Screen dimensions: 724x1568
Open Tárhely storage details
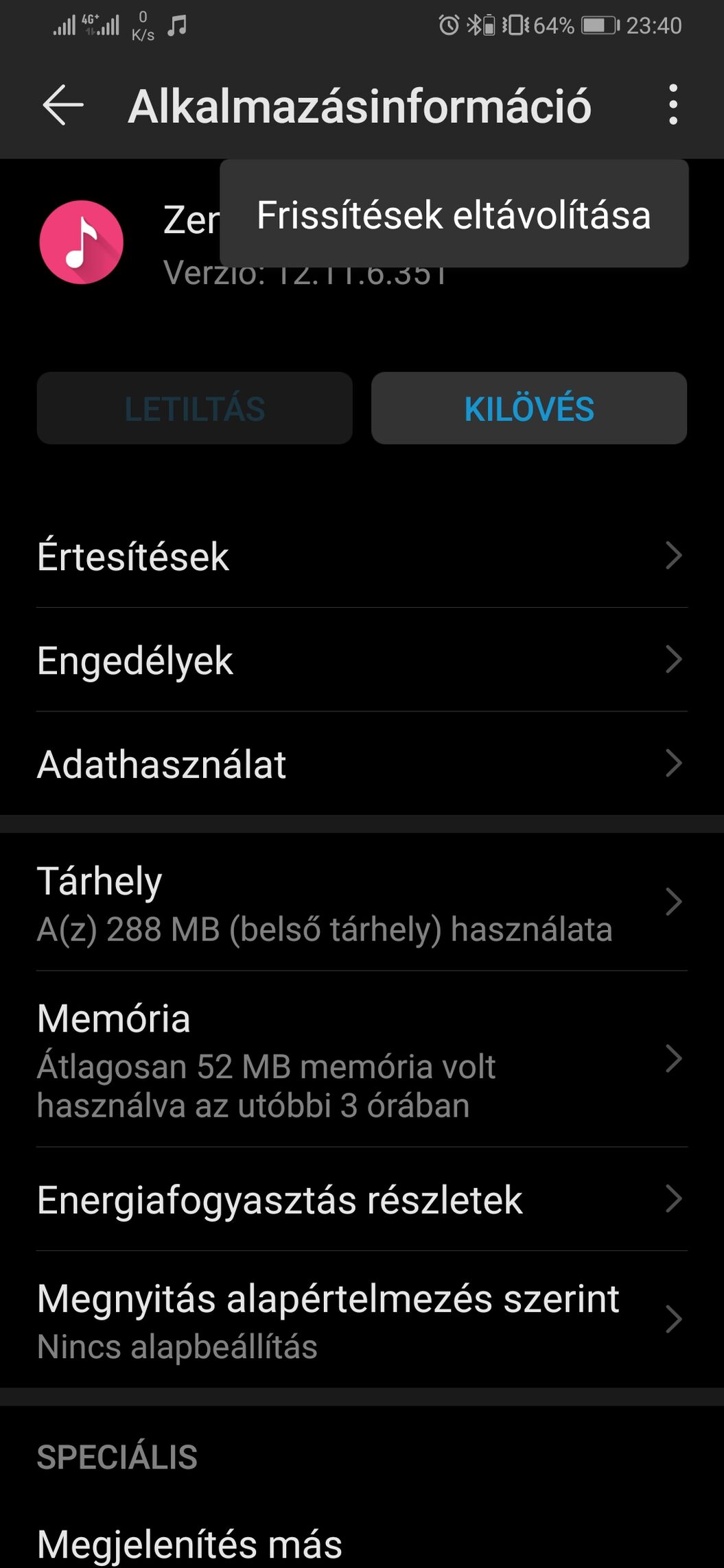(x=362, y=903)
